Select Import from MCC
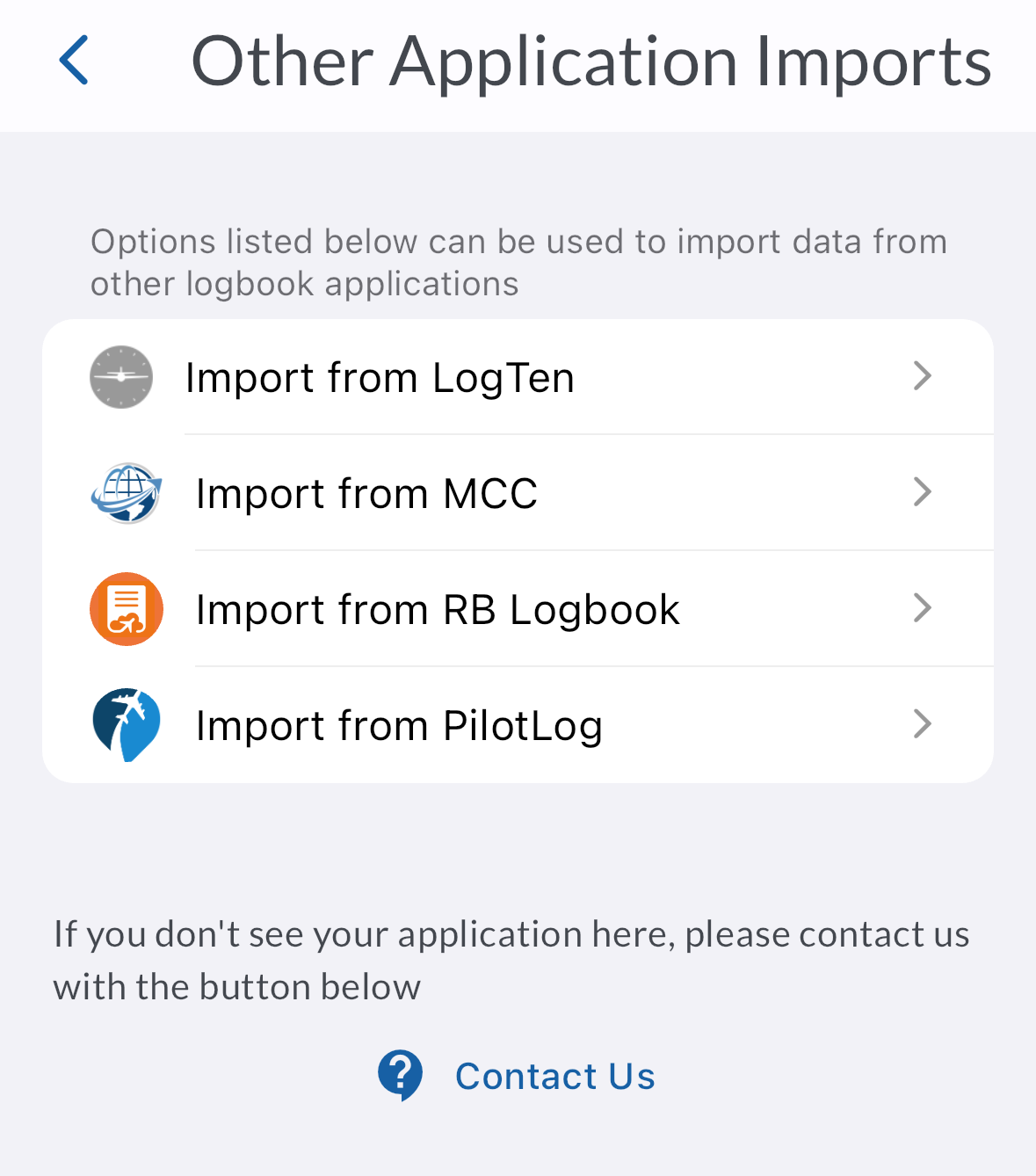This screenshot has width=1036, height=1176. point(517,493)
